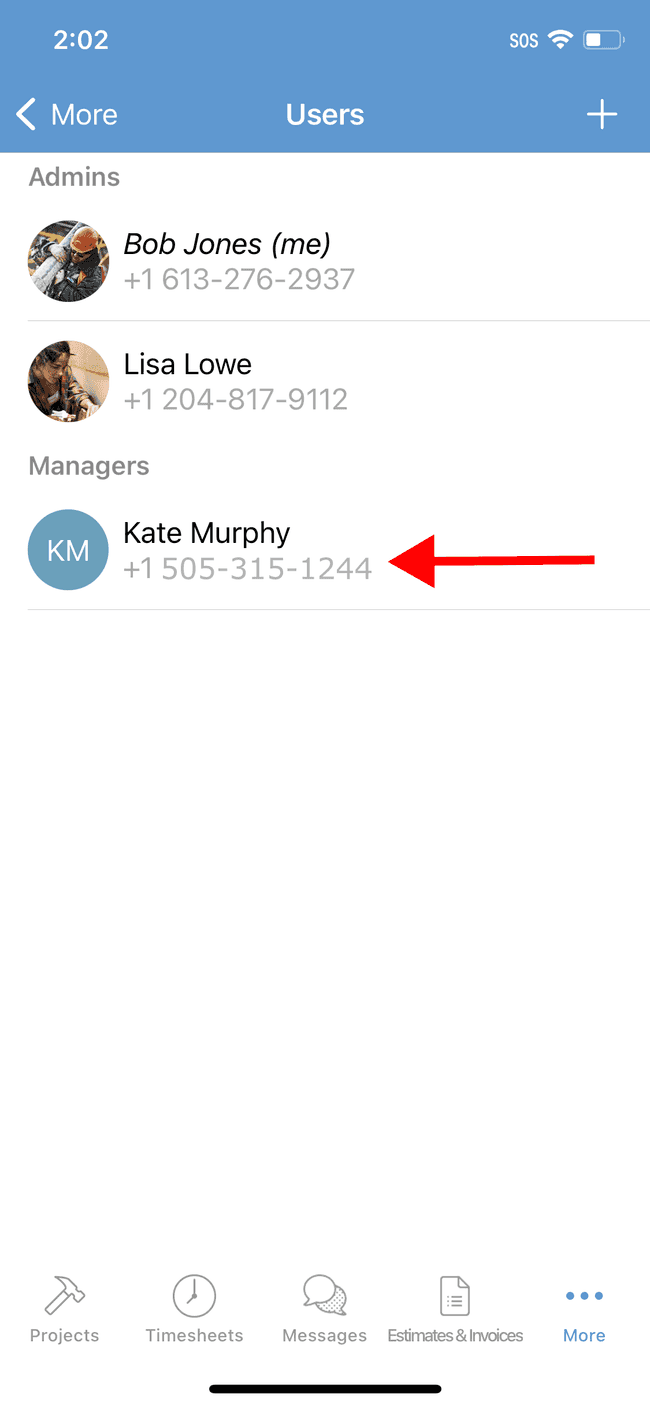
Task: Tap the More tab in bottom bar
Action: tap(584, 1310)
